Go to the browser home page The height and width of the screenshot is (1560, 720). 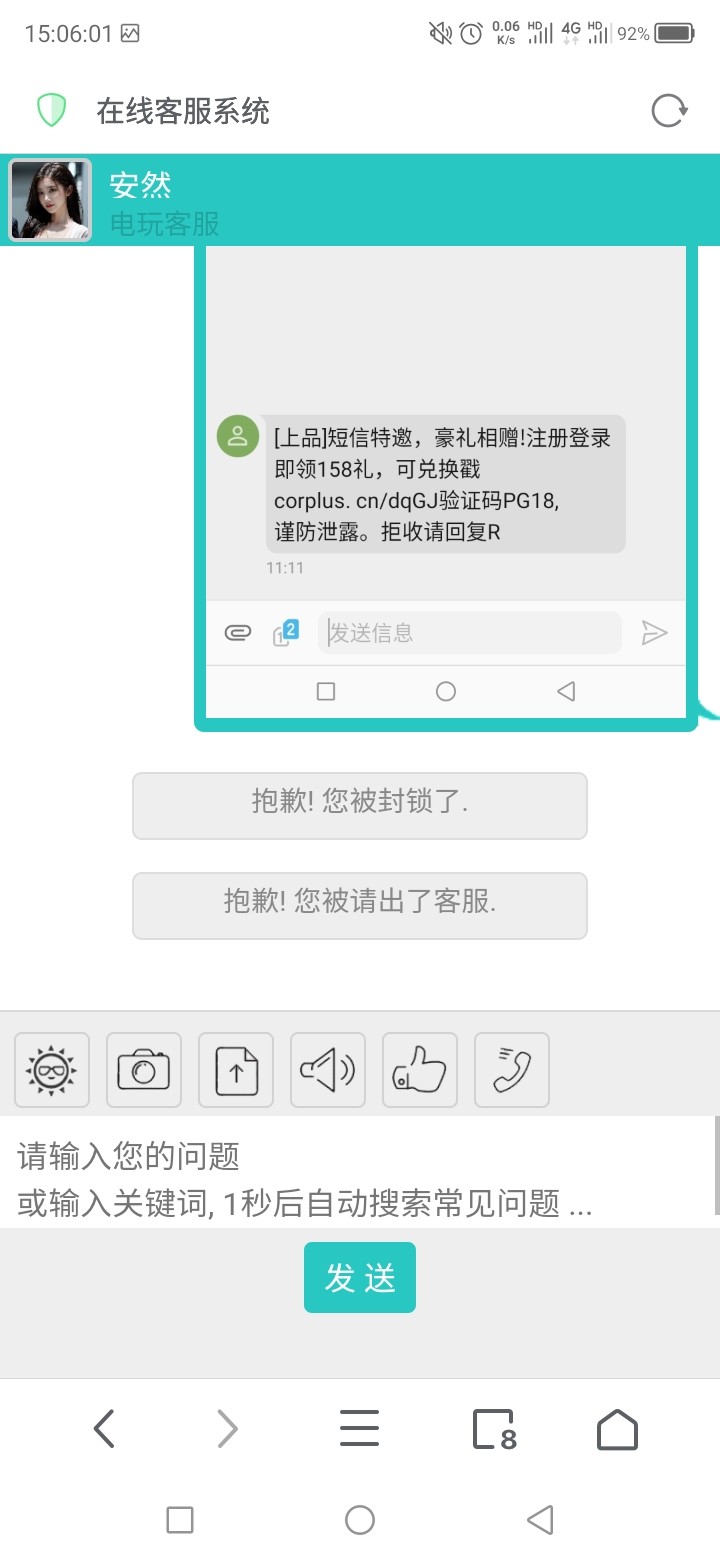(617, 1429)
